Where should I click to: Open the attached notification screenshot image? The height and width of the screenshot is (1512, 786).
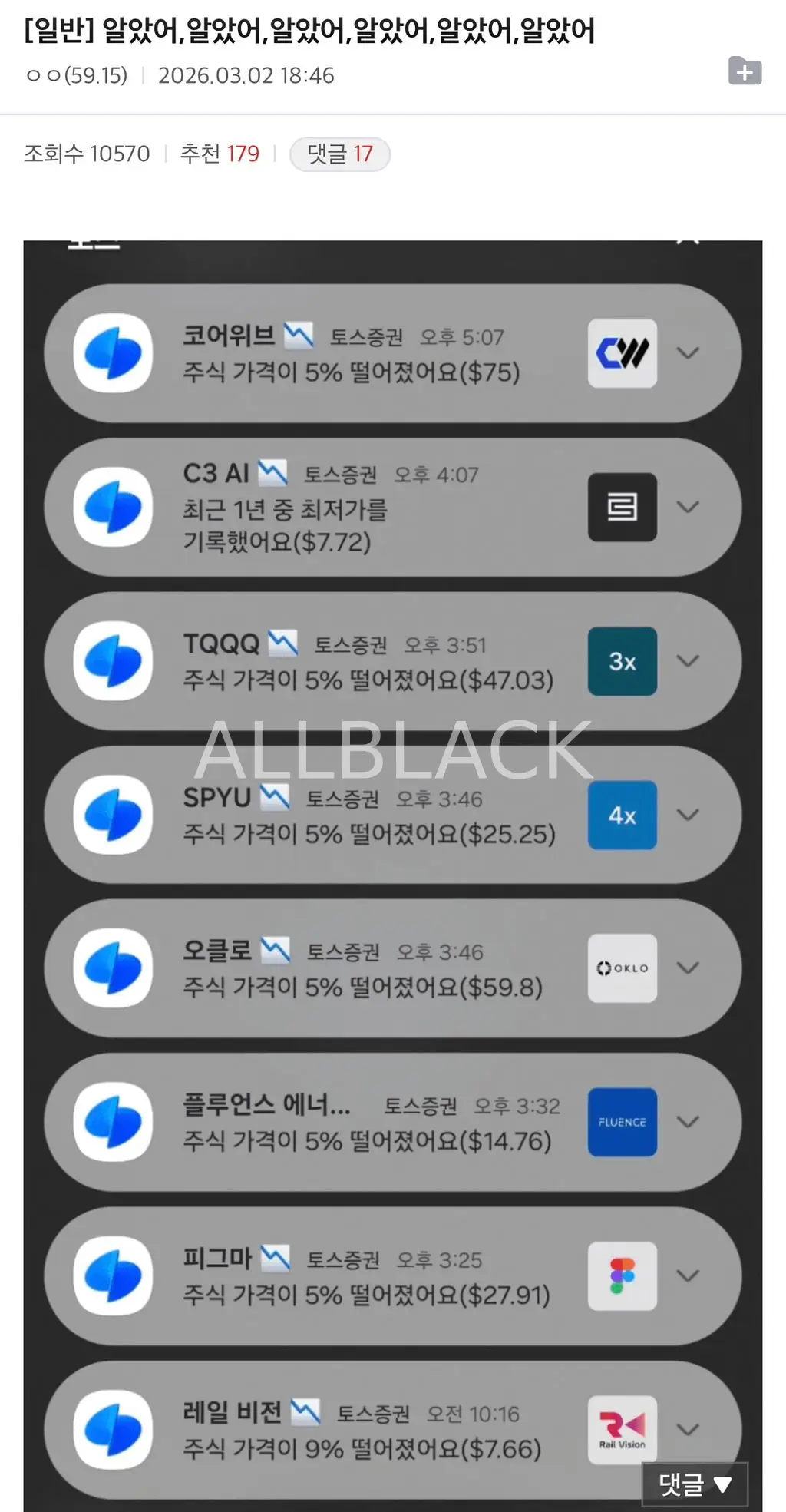pyautogui.click(x=393, y=875)
